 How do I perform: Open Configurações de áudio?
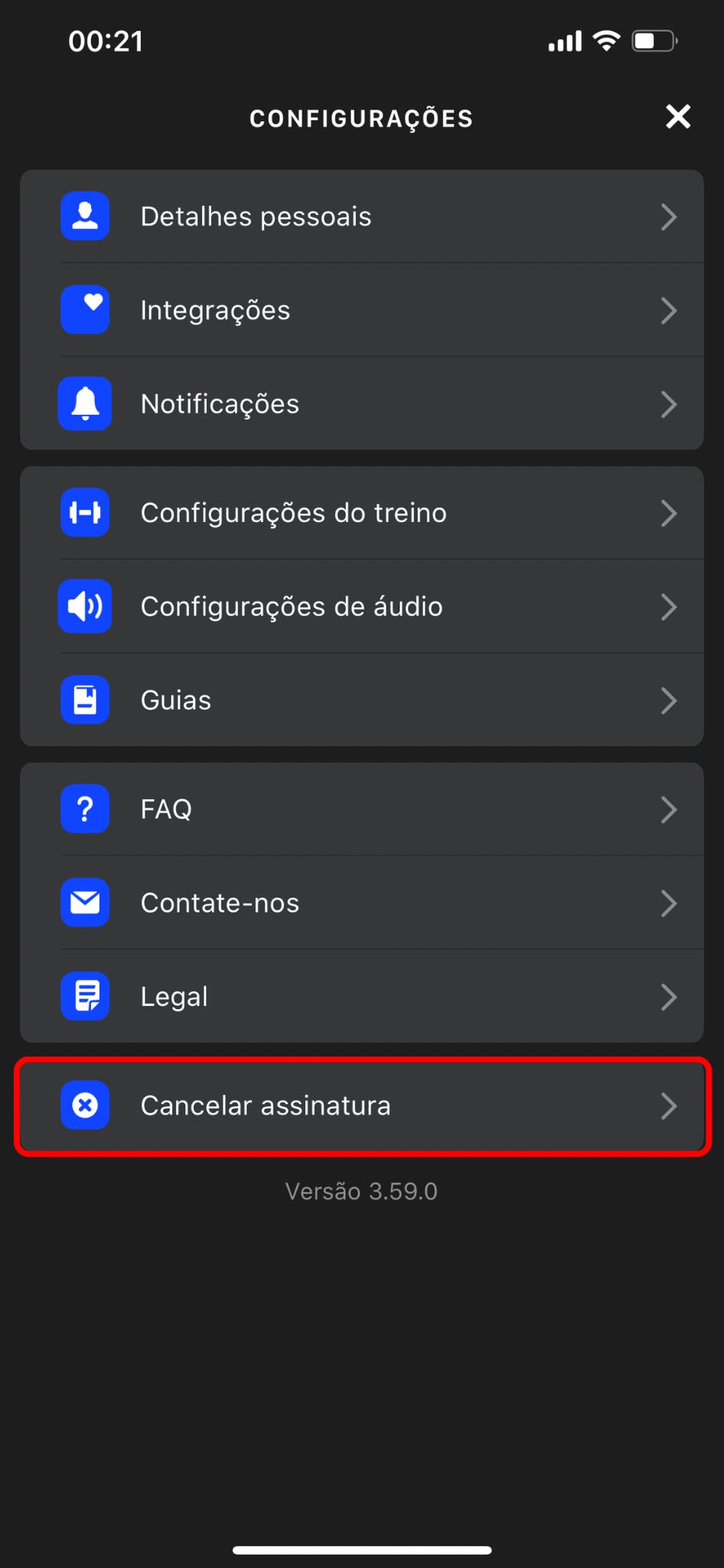(361, 606)
